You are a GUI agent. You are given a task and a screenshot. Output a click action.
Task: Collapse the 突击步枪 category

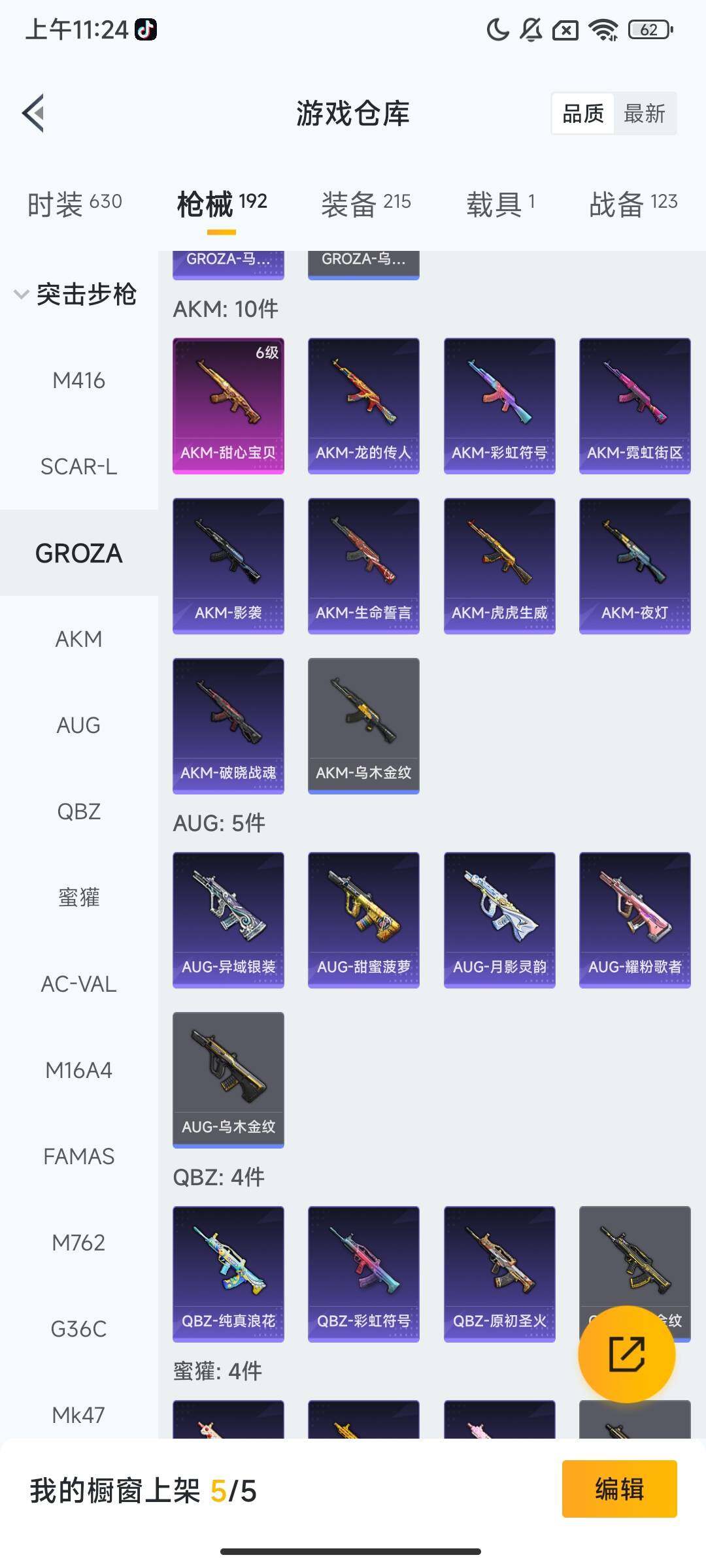(x=76, y=294)
